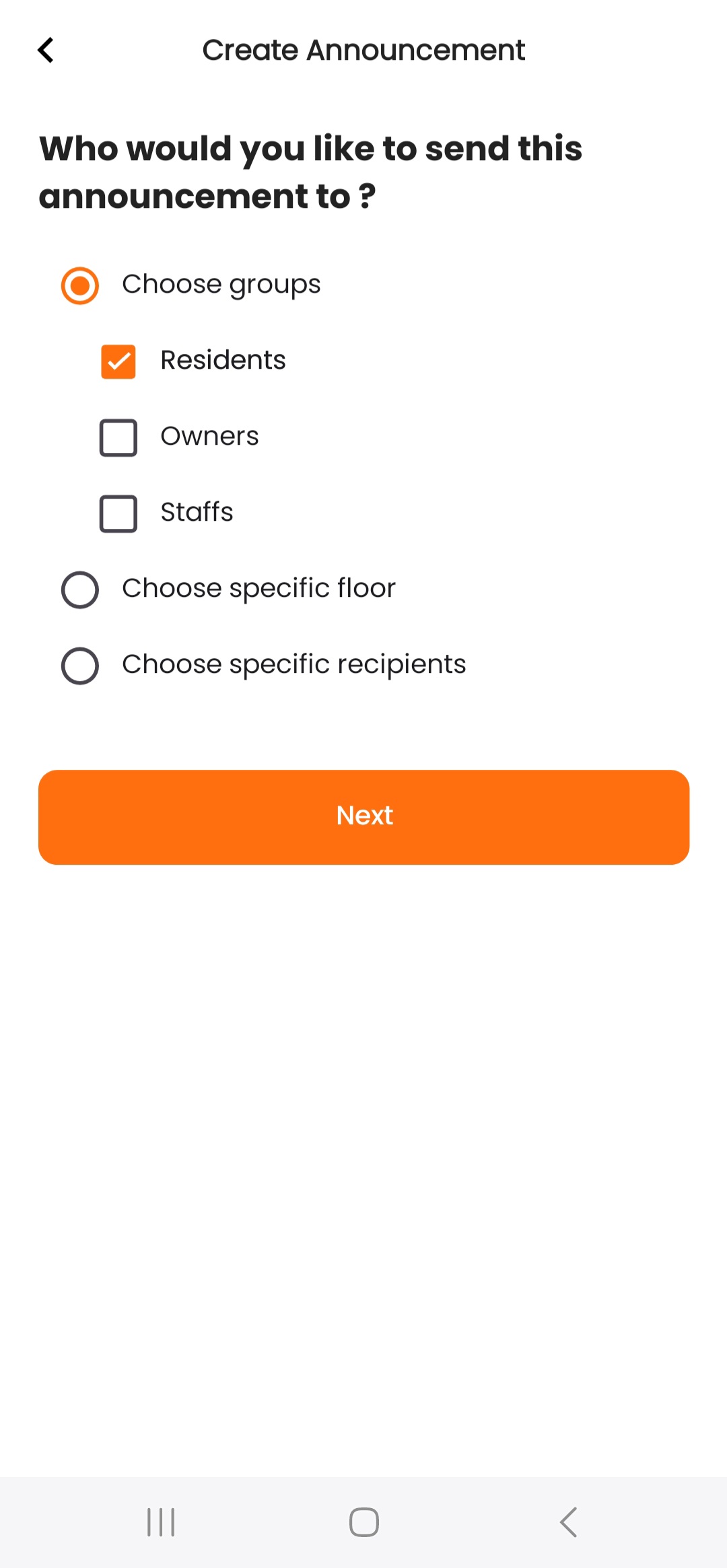This screenshot has height=1568, width=727.
Task: Uncheck the Residents checkbox
Action: (x=118, y=361)
